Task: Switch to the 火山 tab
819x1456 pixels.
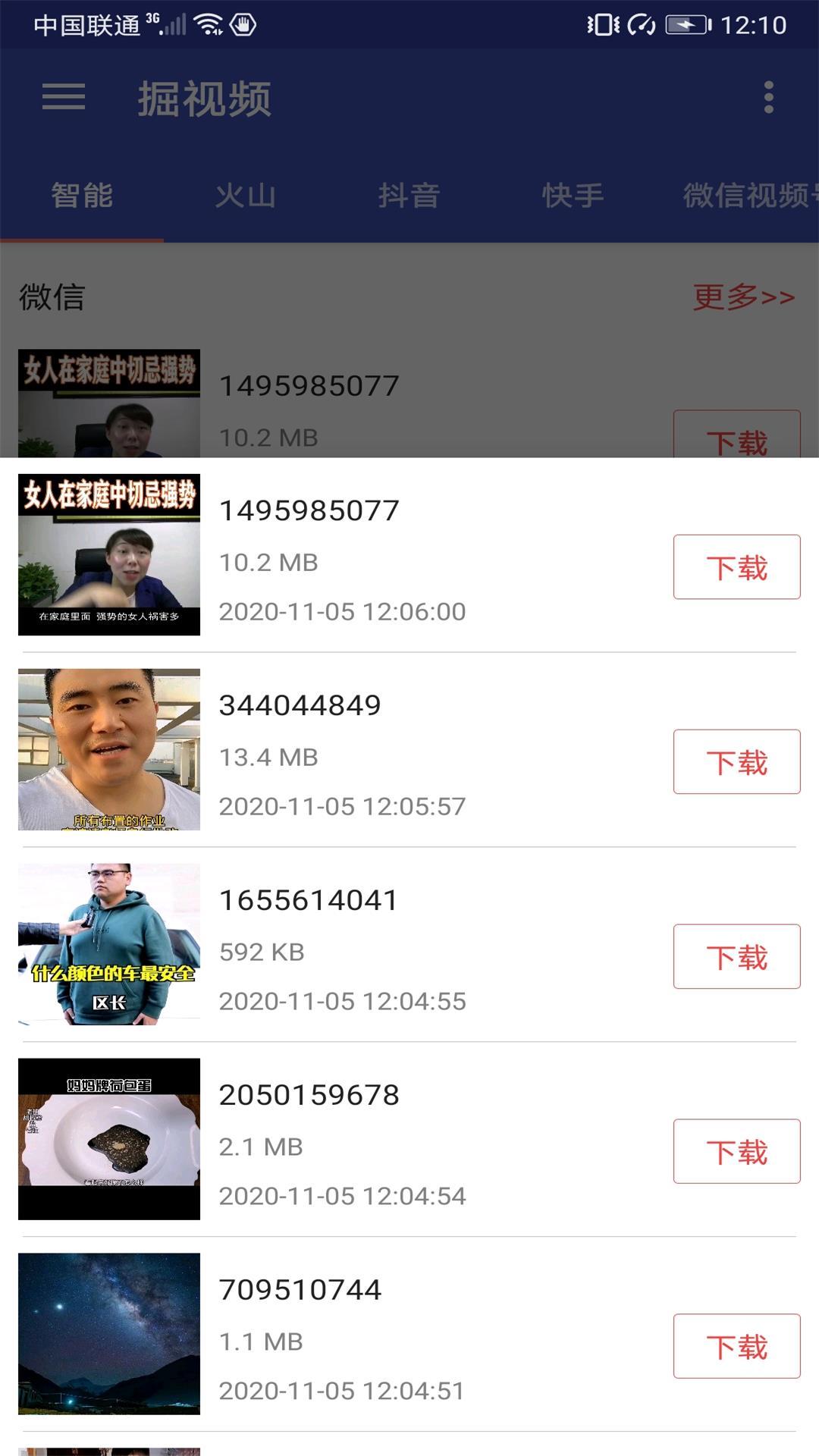Action: point(245,196)
